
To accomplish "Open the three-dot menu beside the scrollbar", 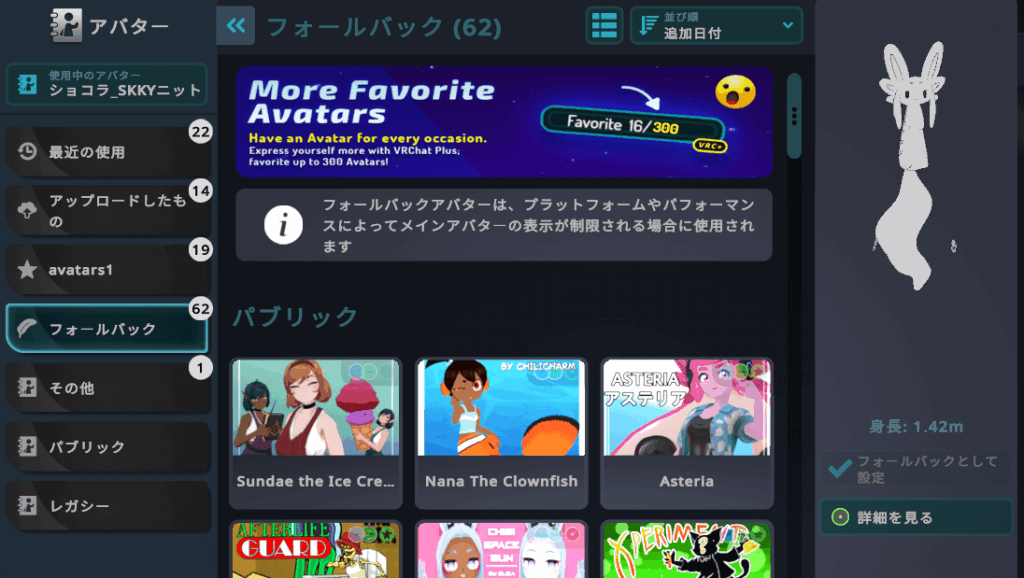I will [793, 116].
